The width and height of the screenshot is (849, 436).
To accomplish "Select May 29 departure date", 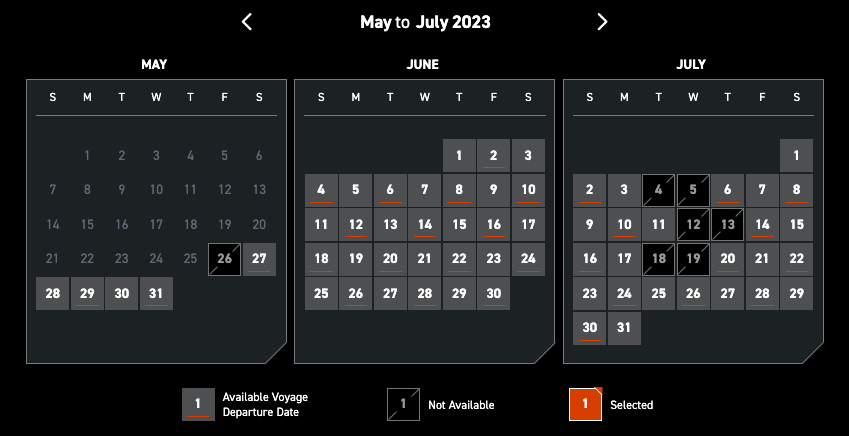I will tap(87, 294).
